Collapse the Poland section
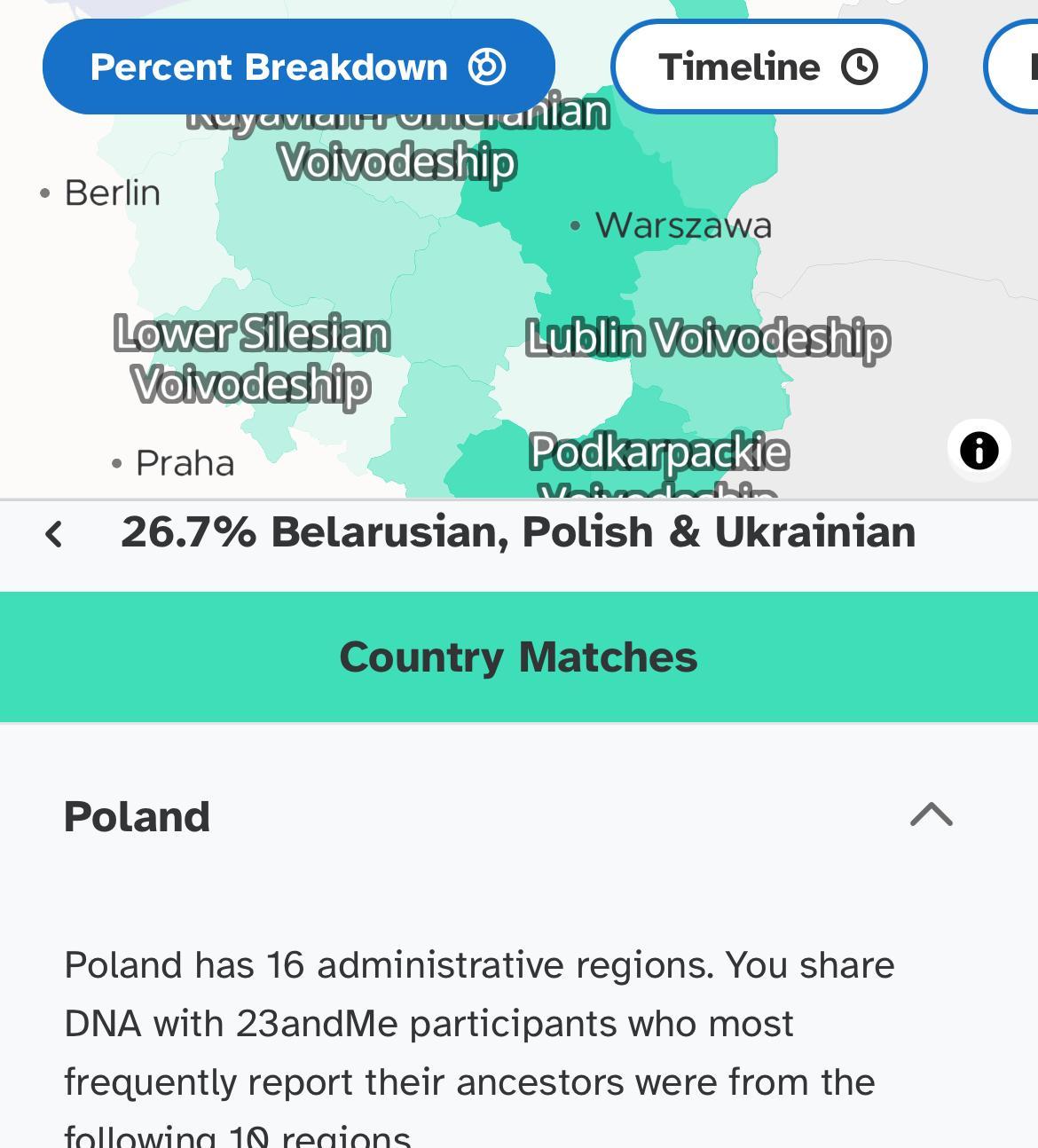This screenshot has height=1148, width=1038. [x=931, y=814]
